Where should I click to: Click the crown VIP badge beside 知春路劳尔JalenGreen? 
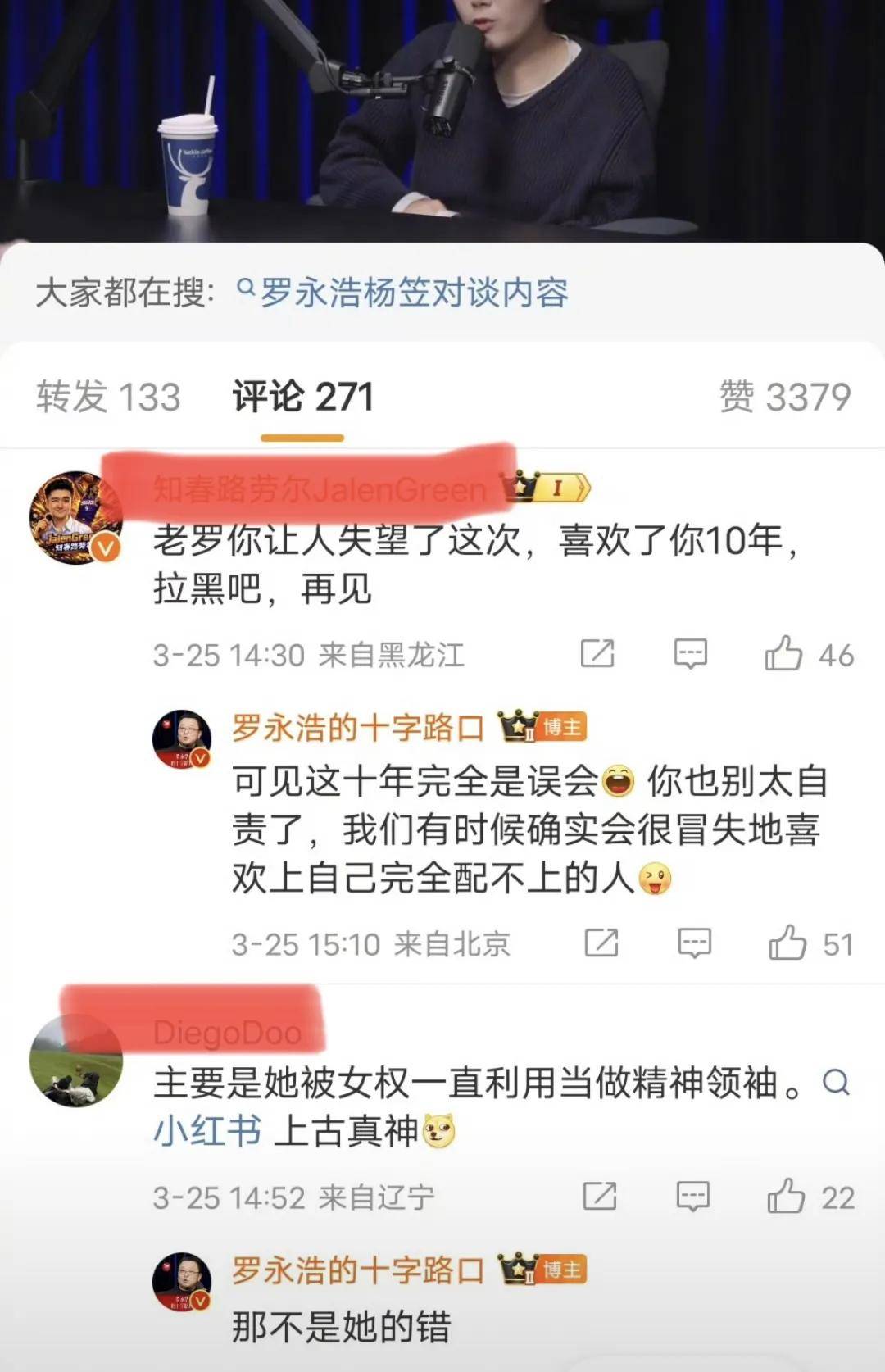pyautogui.click(x=515, y=485)
